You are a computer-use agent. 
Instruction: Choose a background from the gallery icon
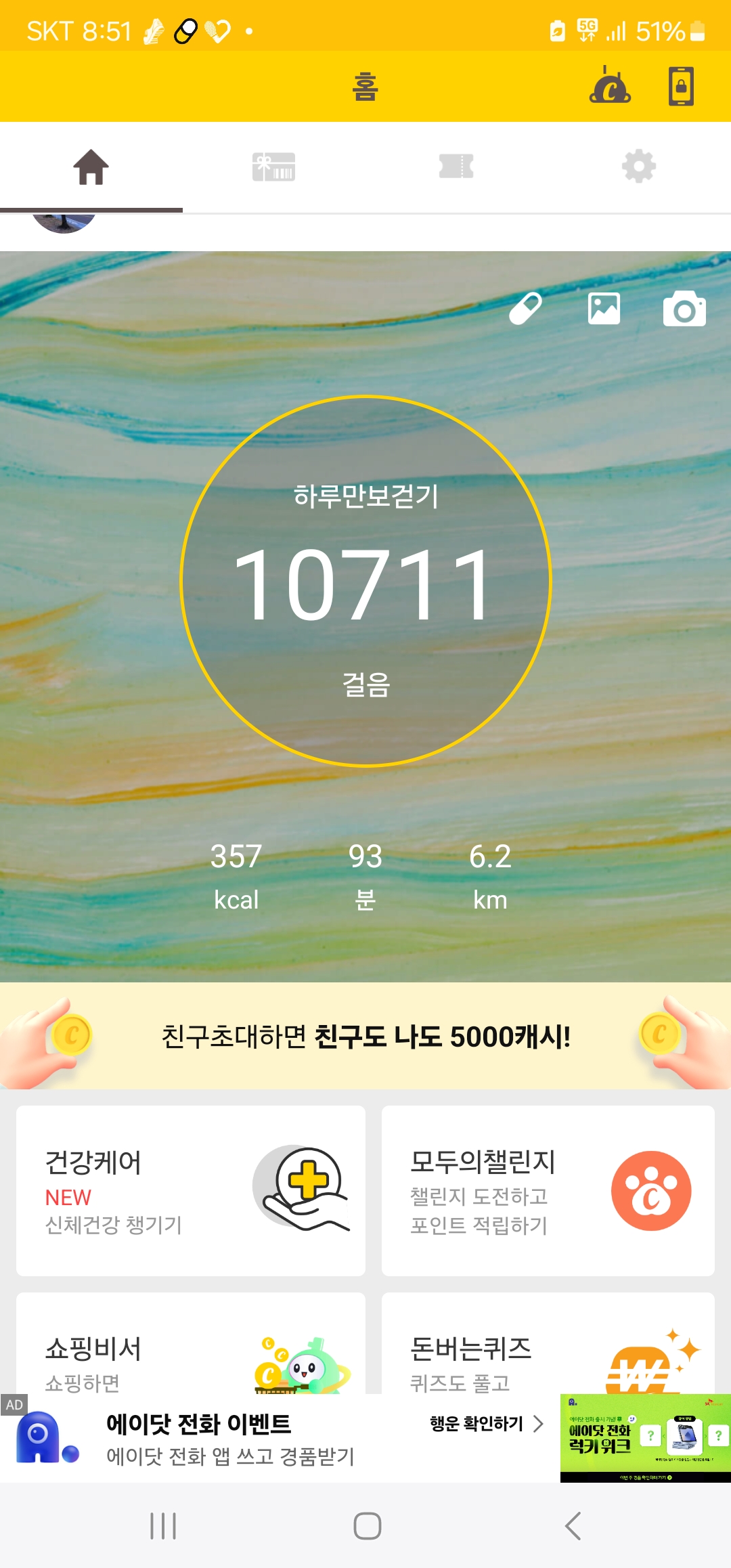point(604,309)
